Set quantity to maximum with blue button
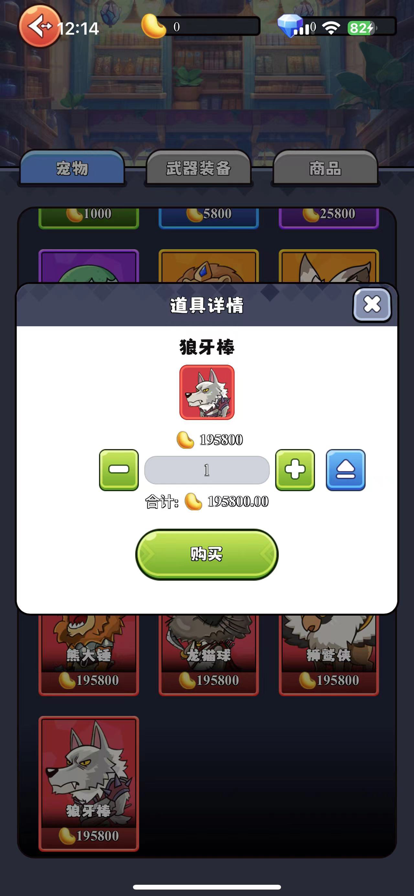Viewport: 414px width, 896px height. pyautogui.click(x=345, y=470)
